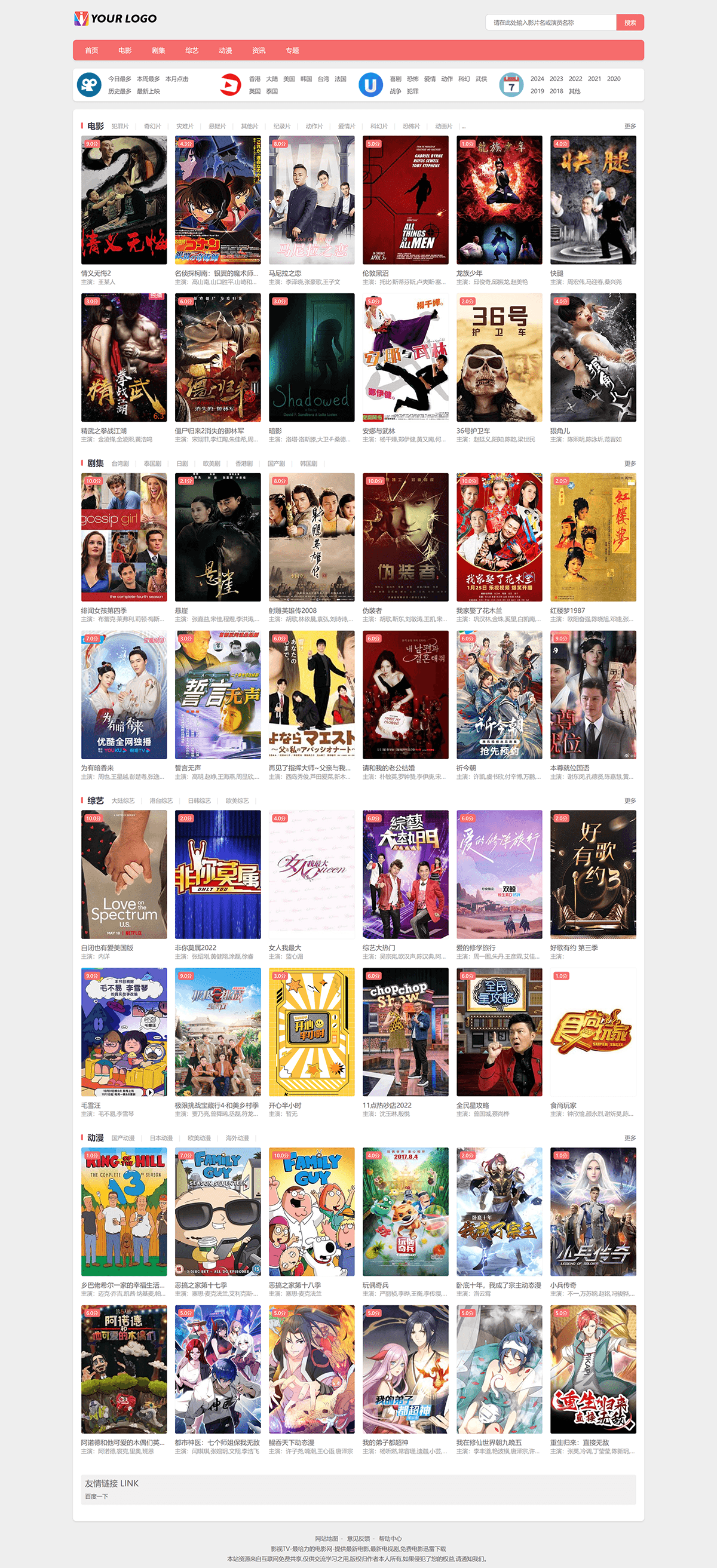Open the 非你莫属2022 variety show card

[217, 874]
